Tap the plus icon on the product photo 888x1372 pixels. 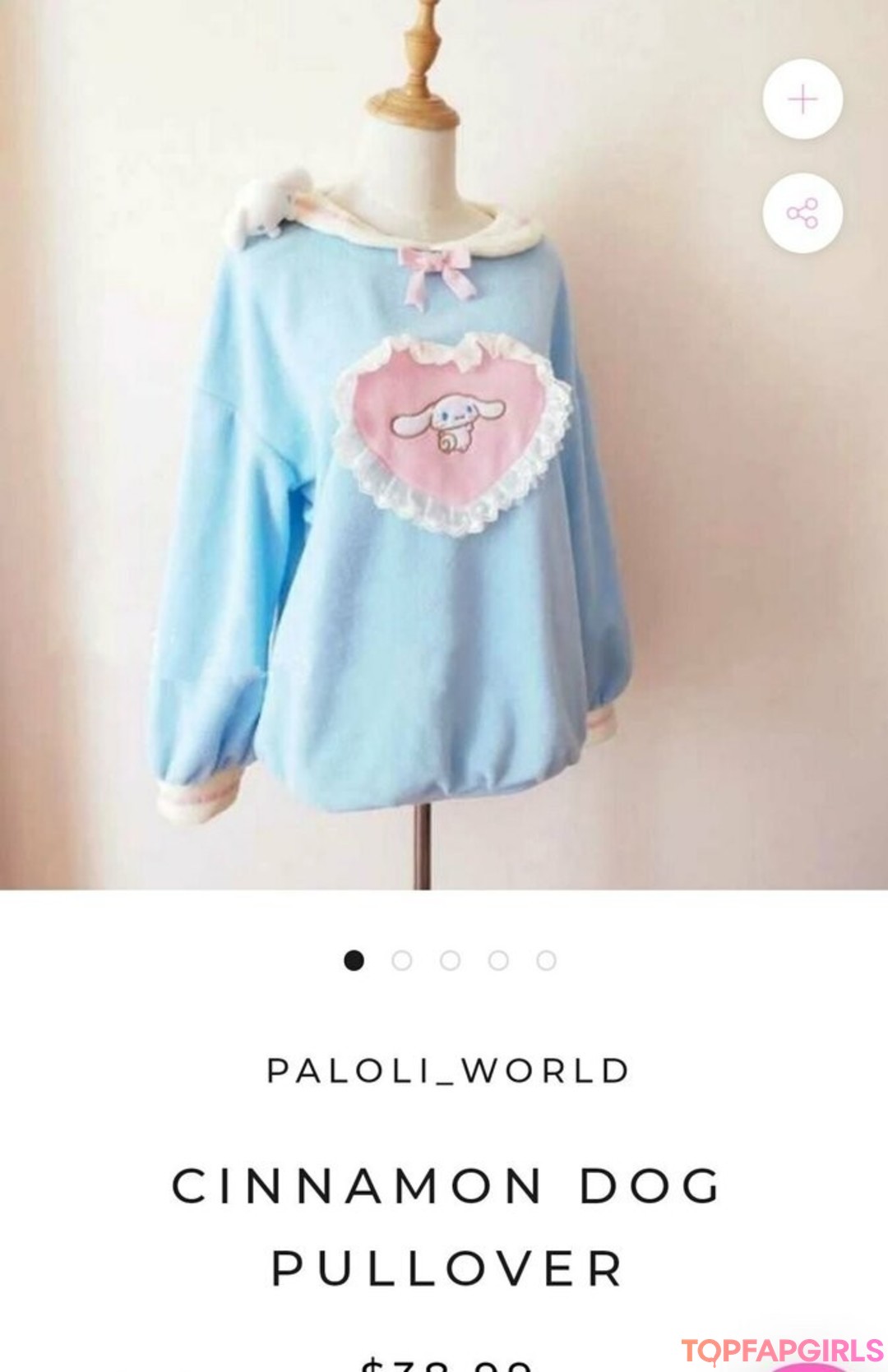802,99
